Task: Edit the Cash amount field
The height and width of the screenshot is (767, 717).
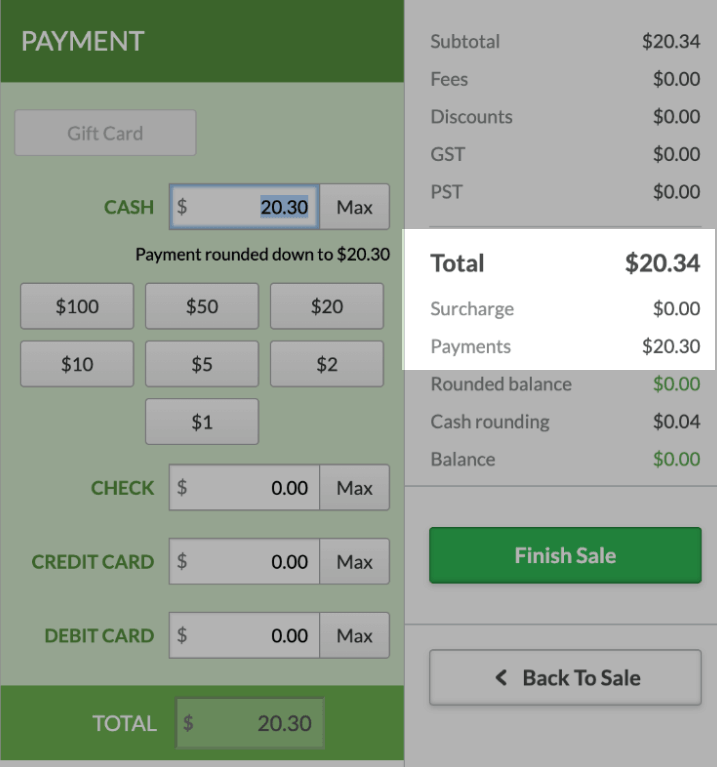Action: click(x=245, y=207)
